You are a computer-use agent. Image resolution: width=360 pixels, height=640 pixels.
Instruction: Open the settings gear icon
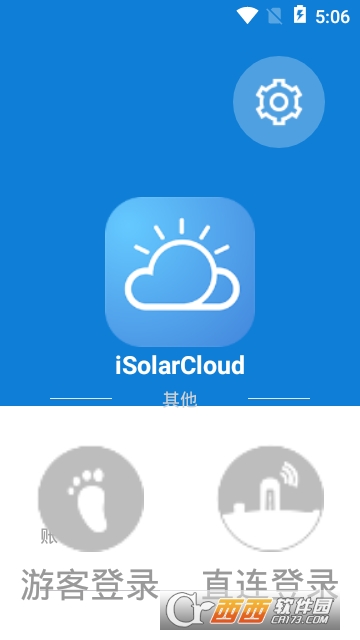[279, 102]
